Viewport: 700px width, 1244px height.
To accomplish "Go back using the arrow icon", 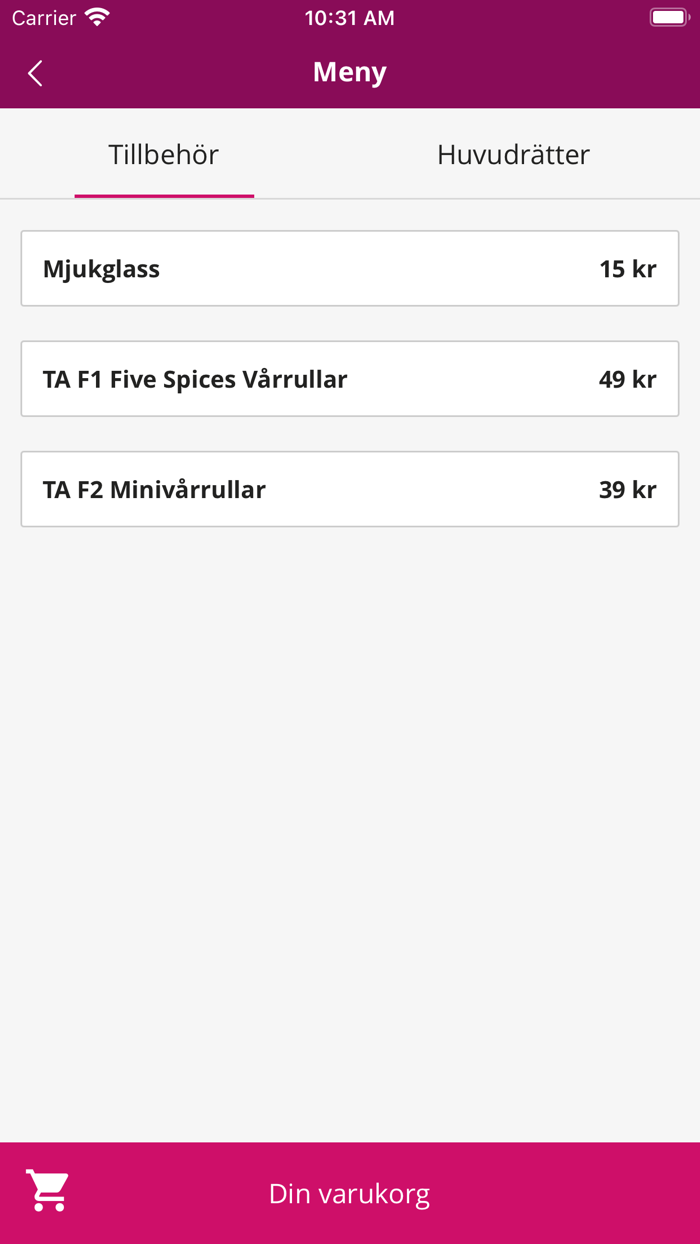I will coord(35,73).
